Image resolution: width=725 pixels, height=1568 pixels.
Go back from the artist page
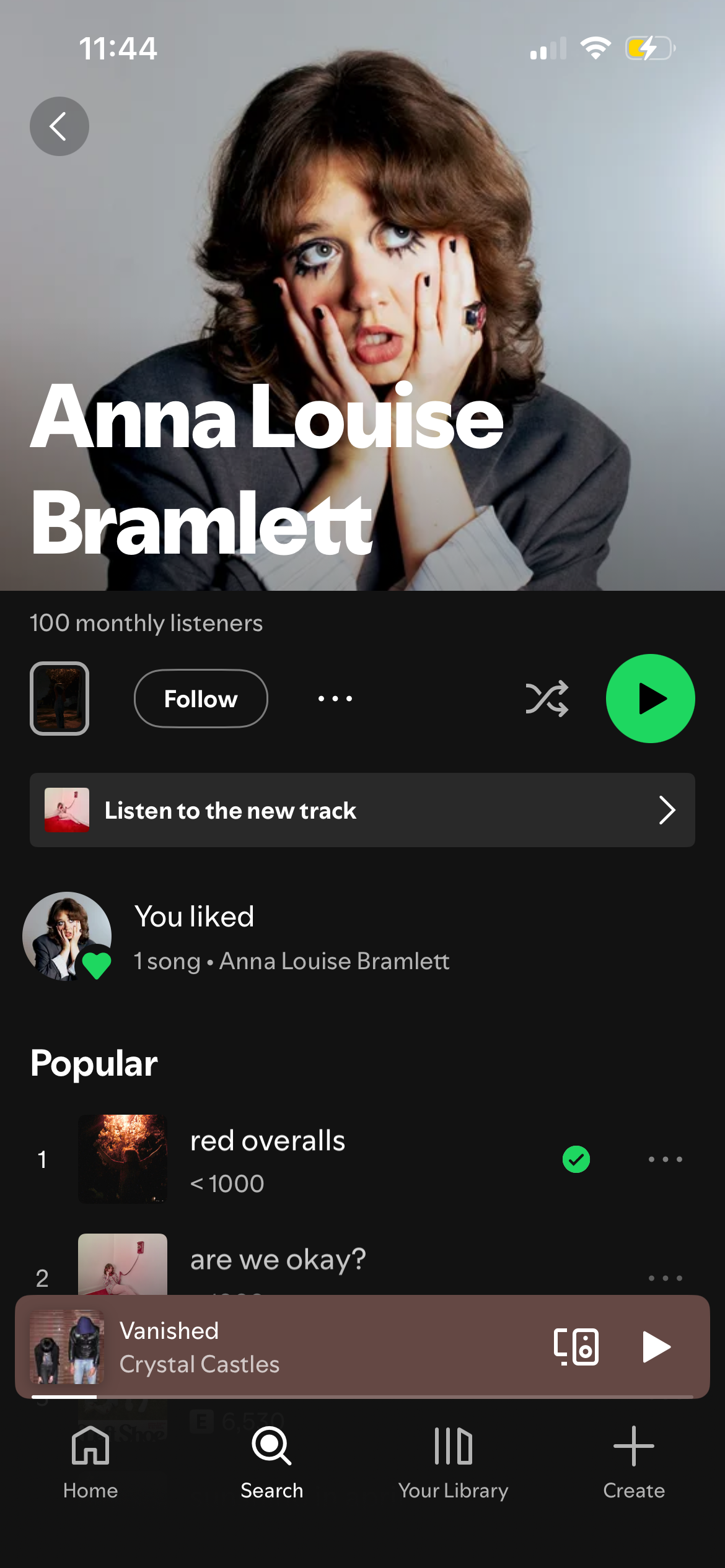[x=59, y=126]
